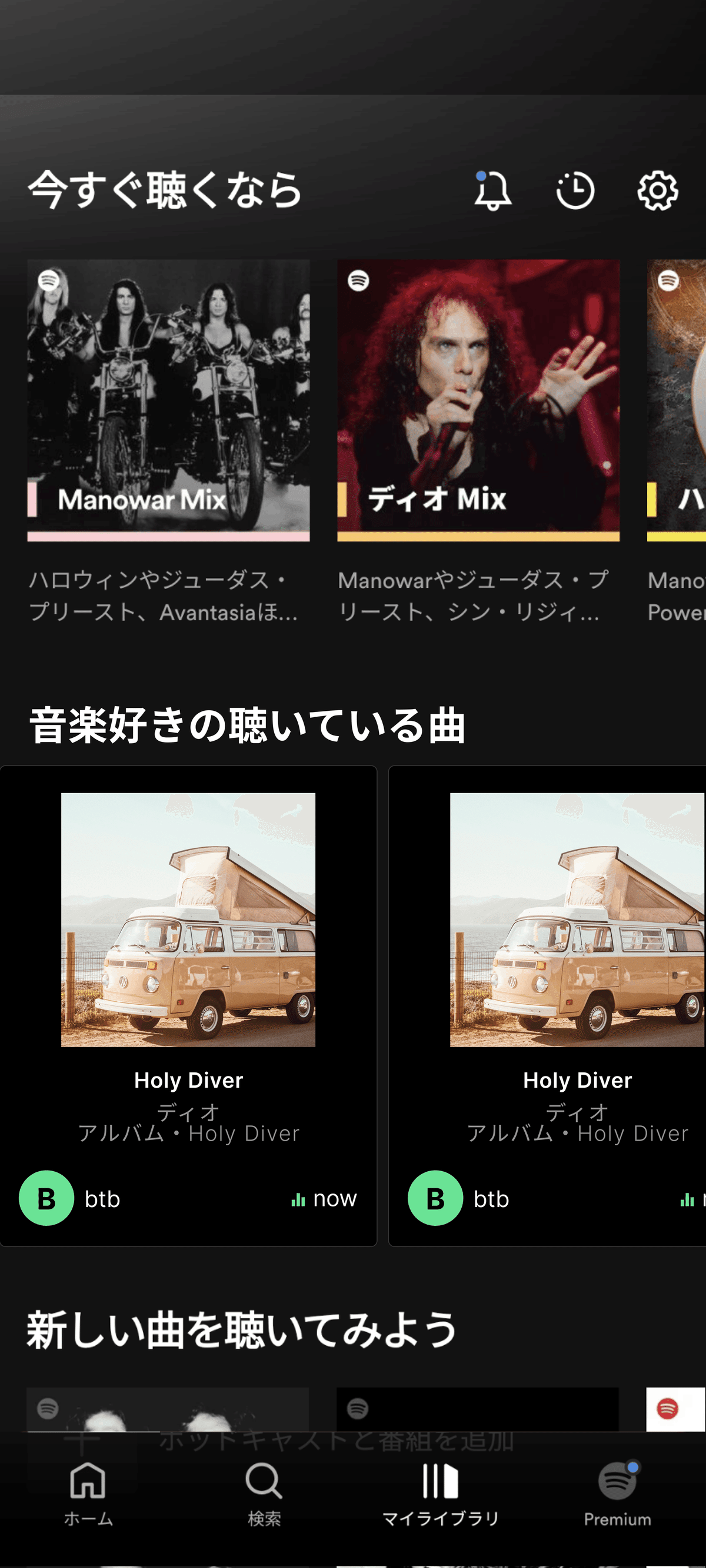Switch to the 検索 tab
Image resolution: width=706 pixels, height=1568 pixels.
(264, 1494)
